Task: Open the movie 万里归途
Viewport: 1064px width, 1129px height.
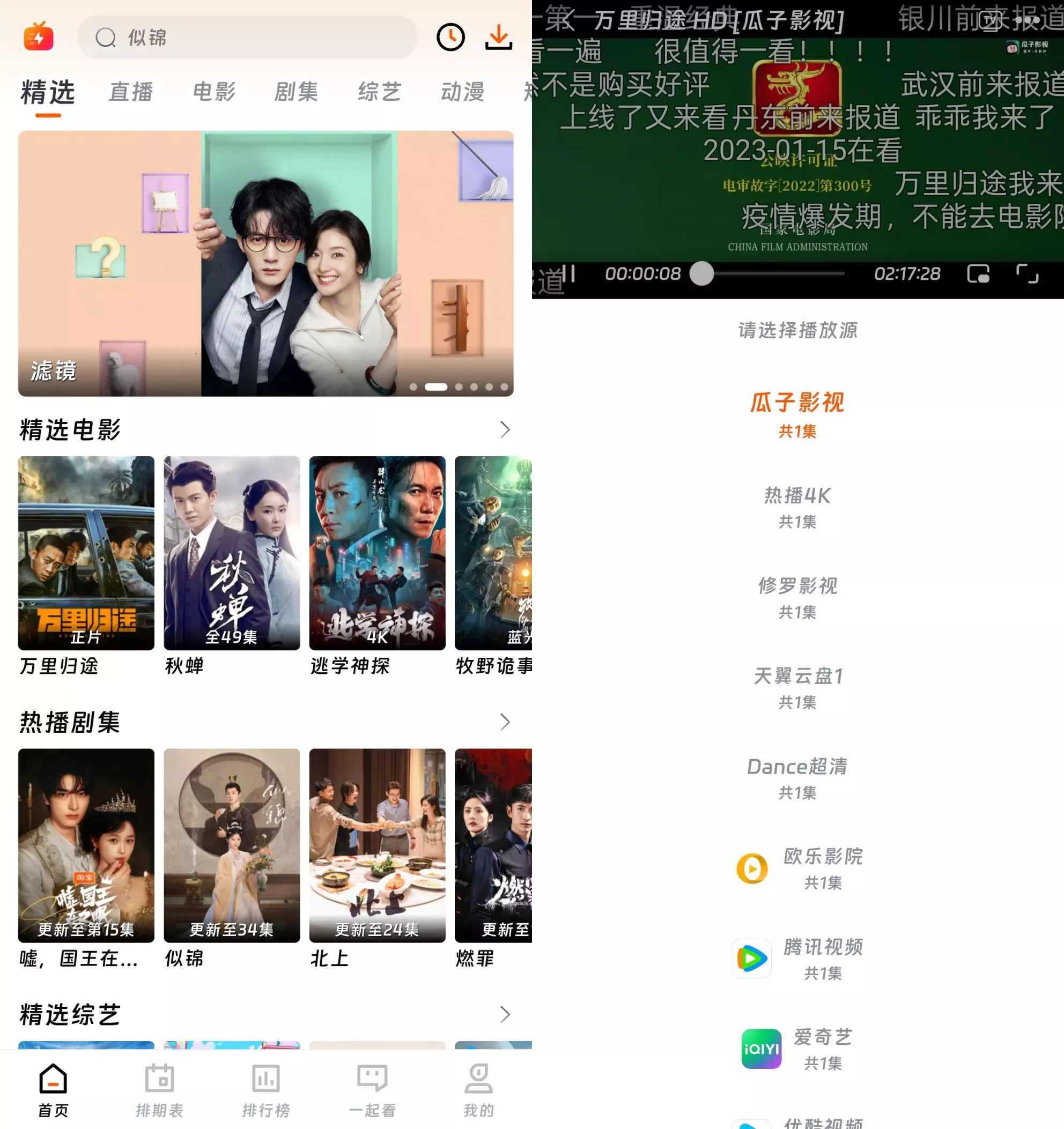Action: click(x=86, y=553)
